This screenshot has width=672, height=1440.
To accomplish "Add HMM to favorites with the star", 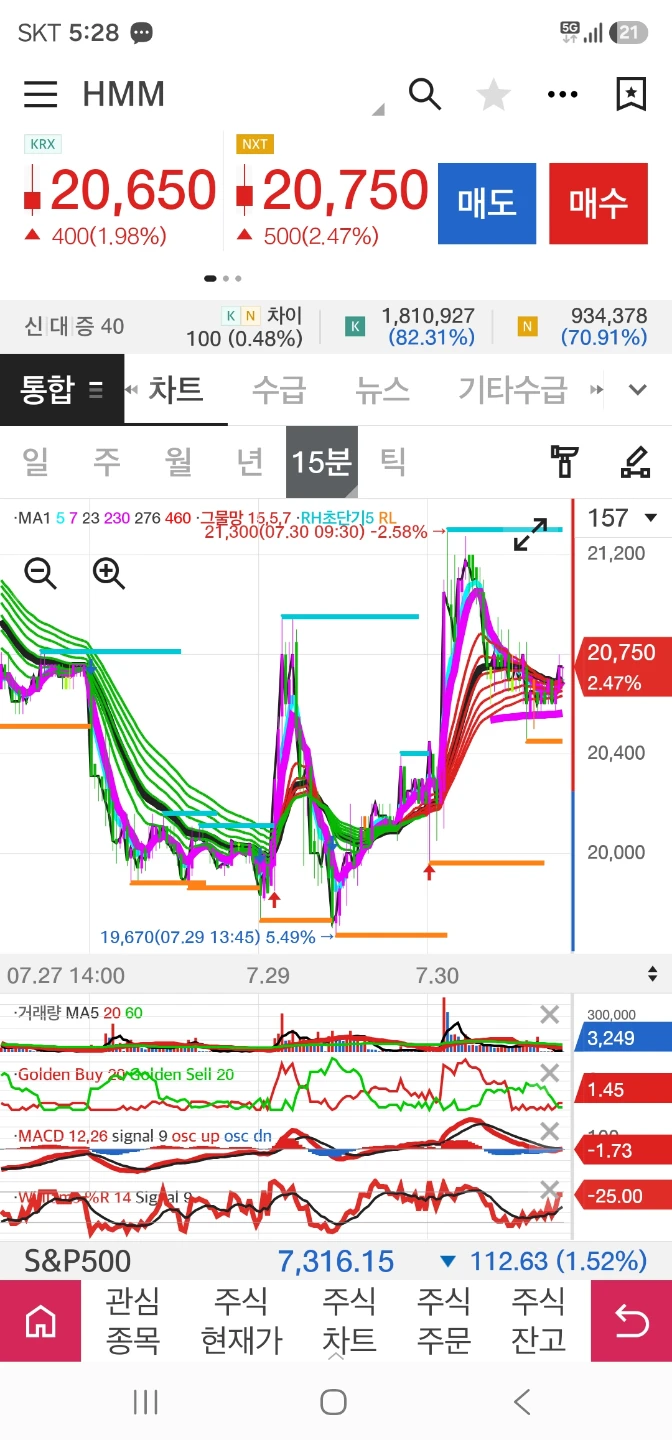I will coord(493,95).
